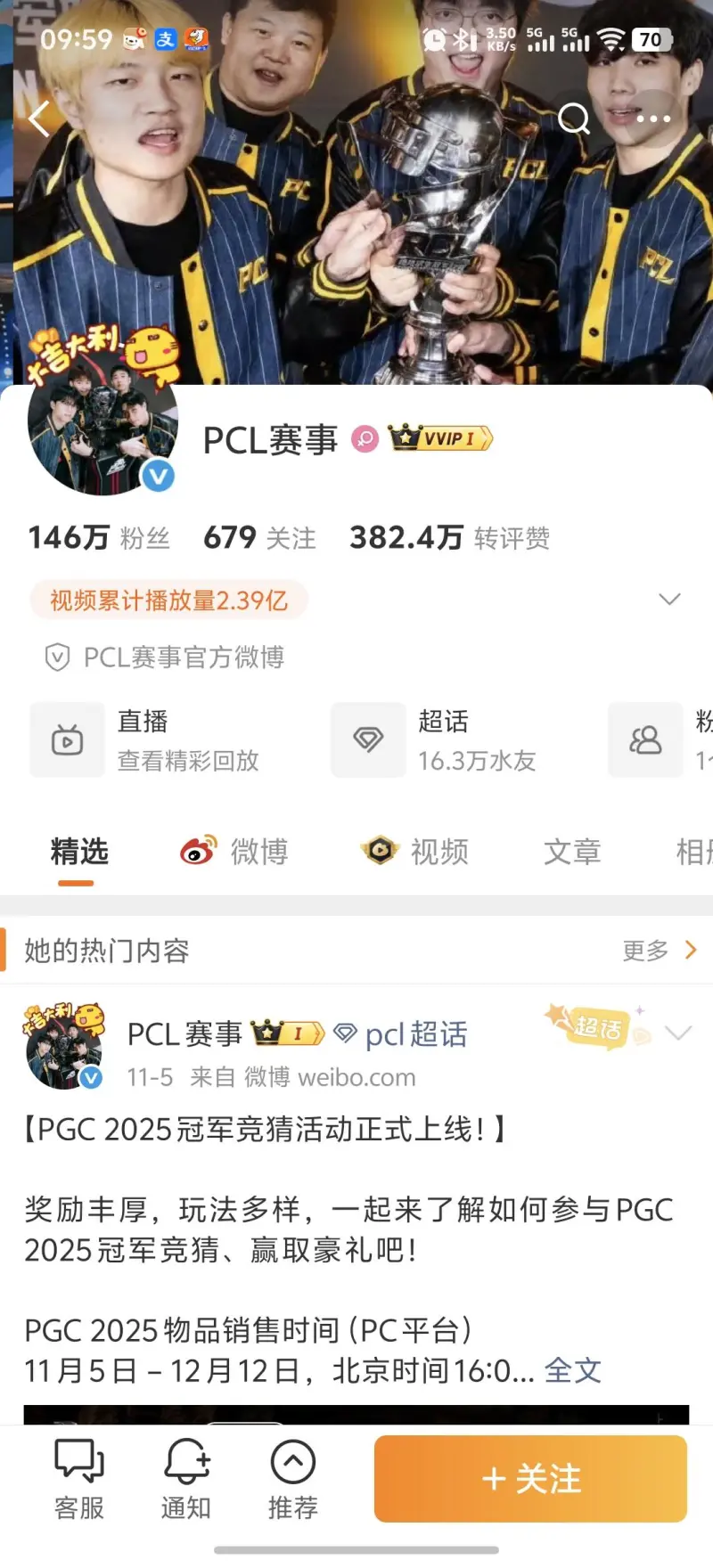713x1568 pixels.
Task: View the 146万 粉丝 followers list
Action: 98,537
